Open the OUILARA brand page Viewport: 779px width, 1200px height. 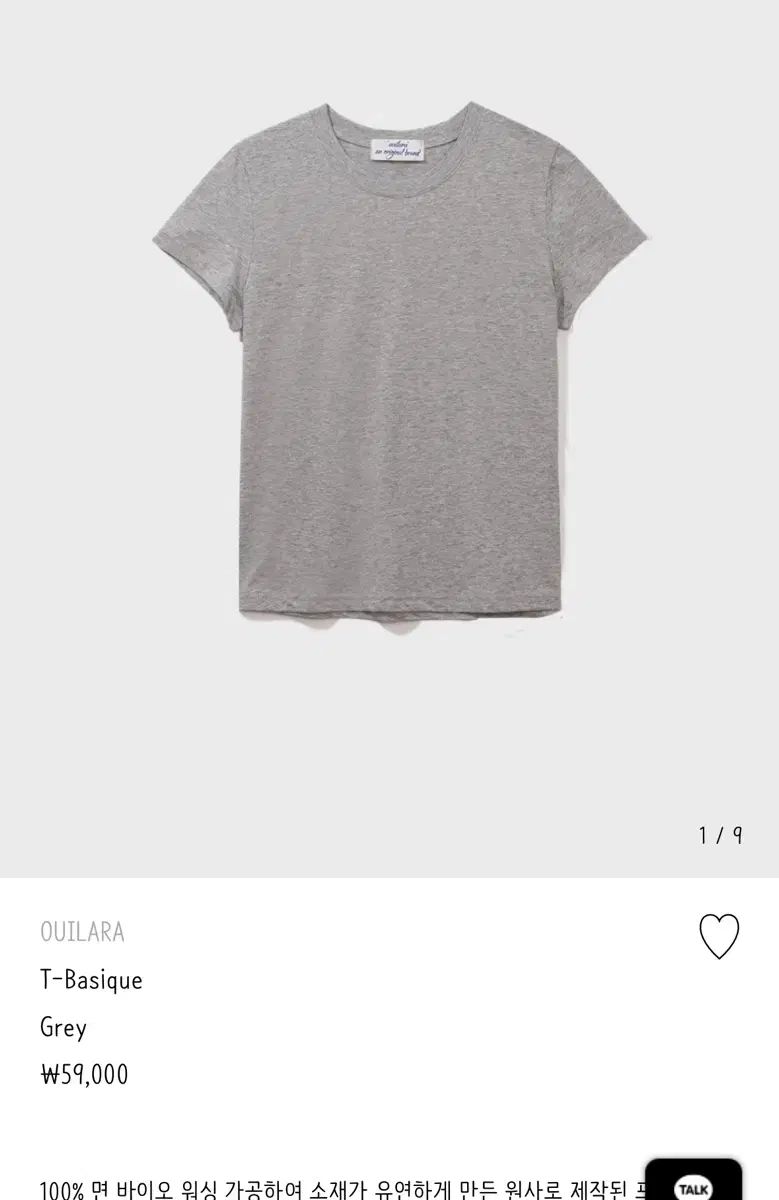click(x=82, y=932)
